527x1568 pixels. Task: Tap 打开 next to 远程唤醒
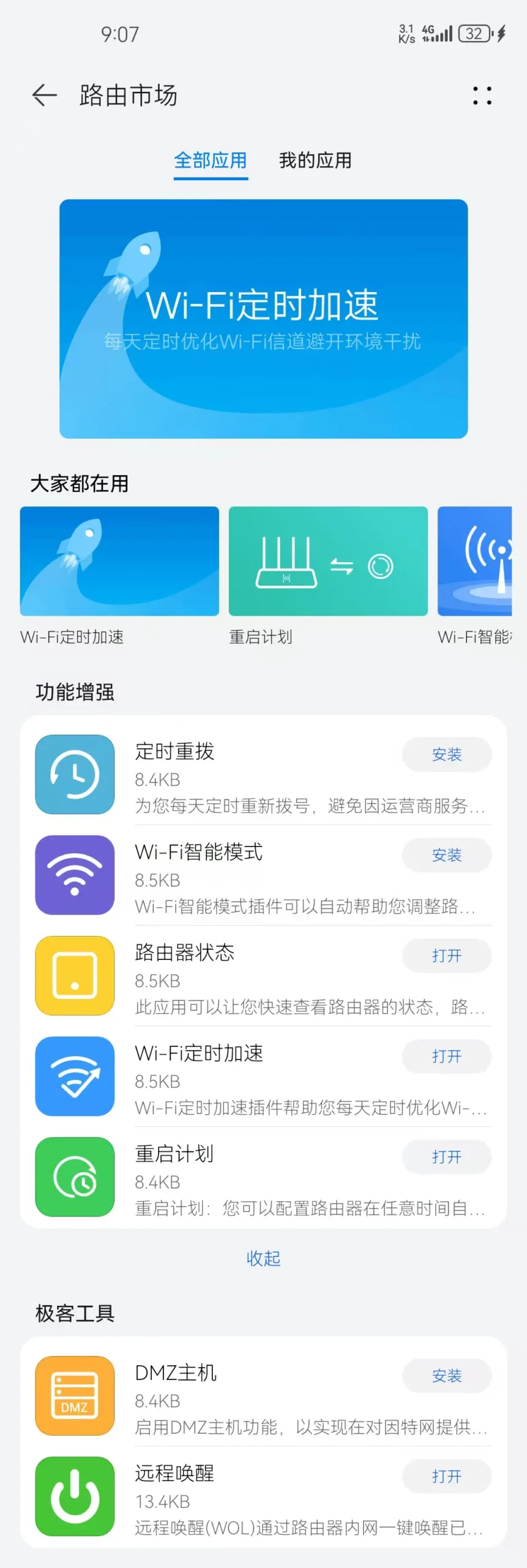[446, 1476]
